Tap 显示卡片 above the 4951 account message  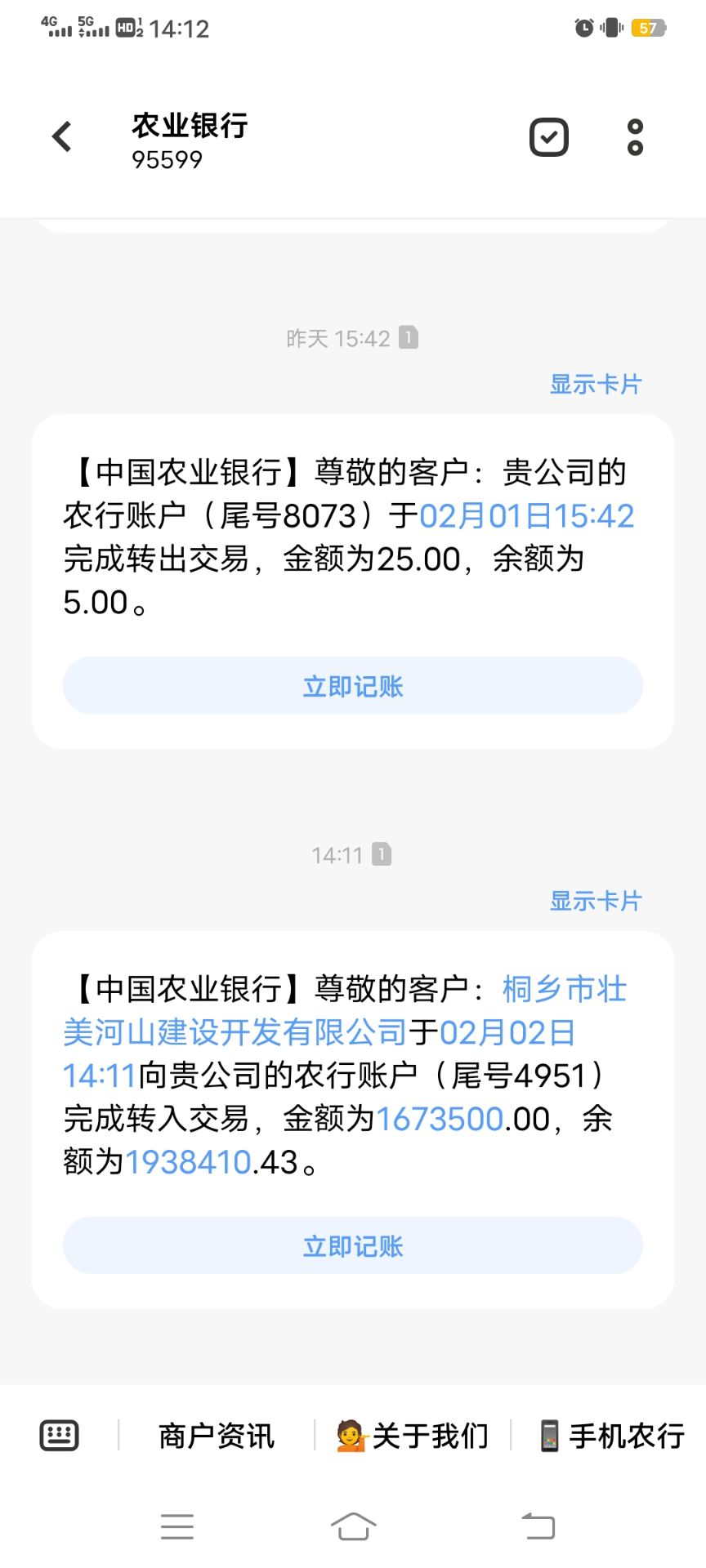596,901
